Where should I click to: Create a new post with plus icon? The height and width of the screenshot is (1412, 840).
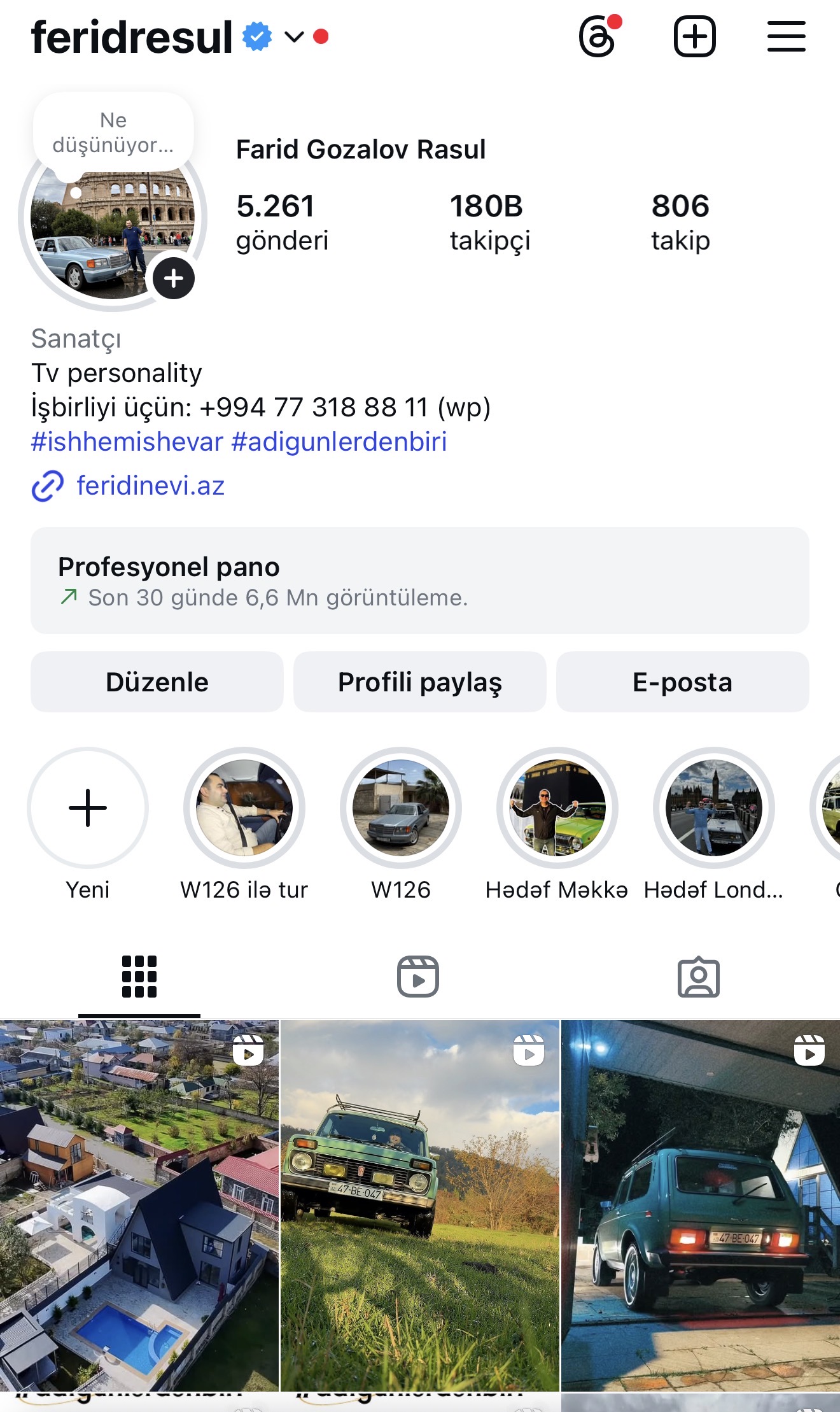coord(694,37)
